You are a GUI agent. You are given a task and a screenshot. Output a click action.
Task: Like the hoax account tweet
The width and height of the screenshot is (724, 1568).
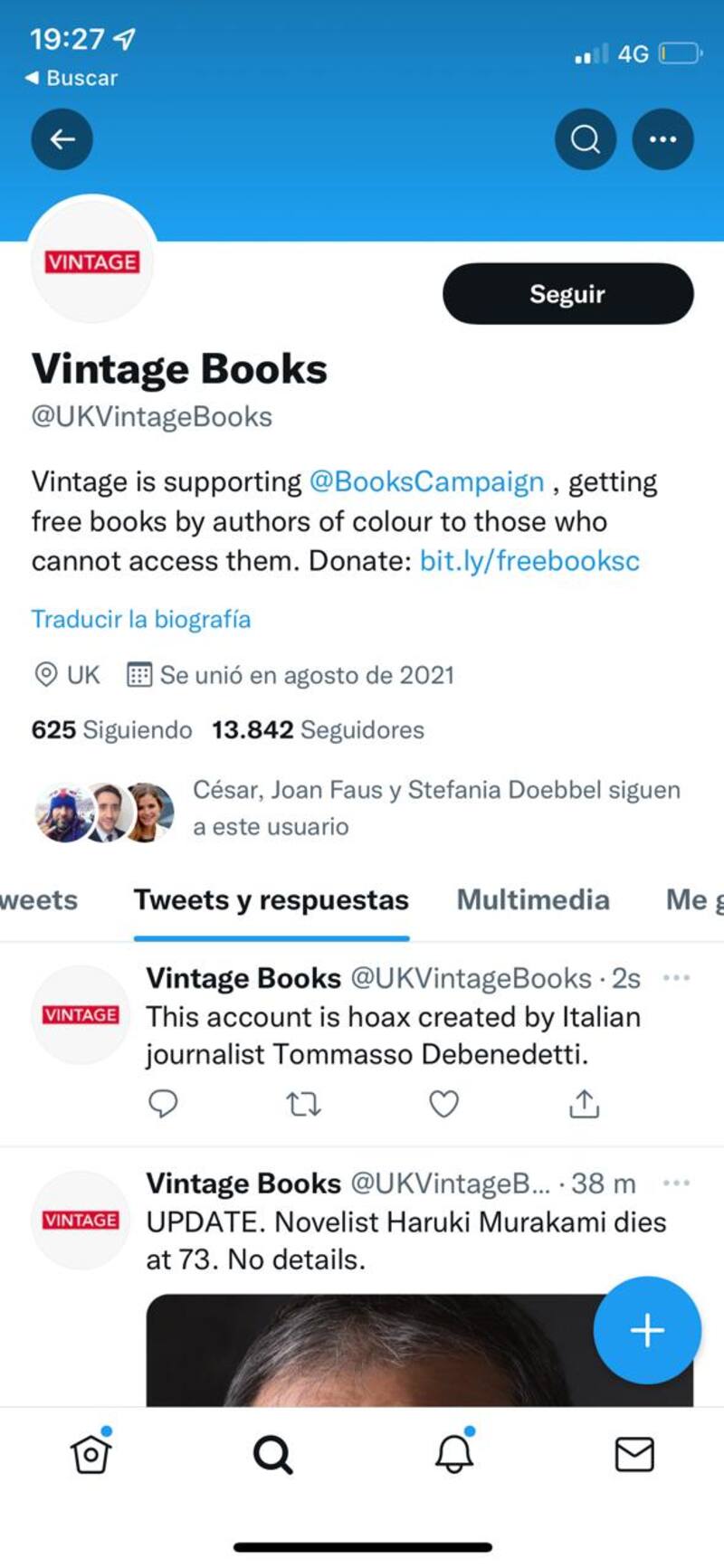[x=443, y=1104]
